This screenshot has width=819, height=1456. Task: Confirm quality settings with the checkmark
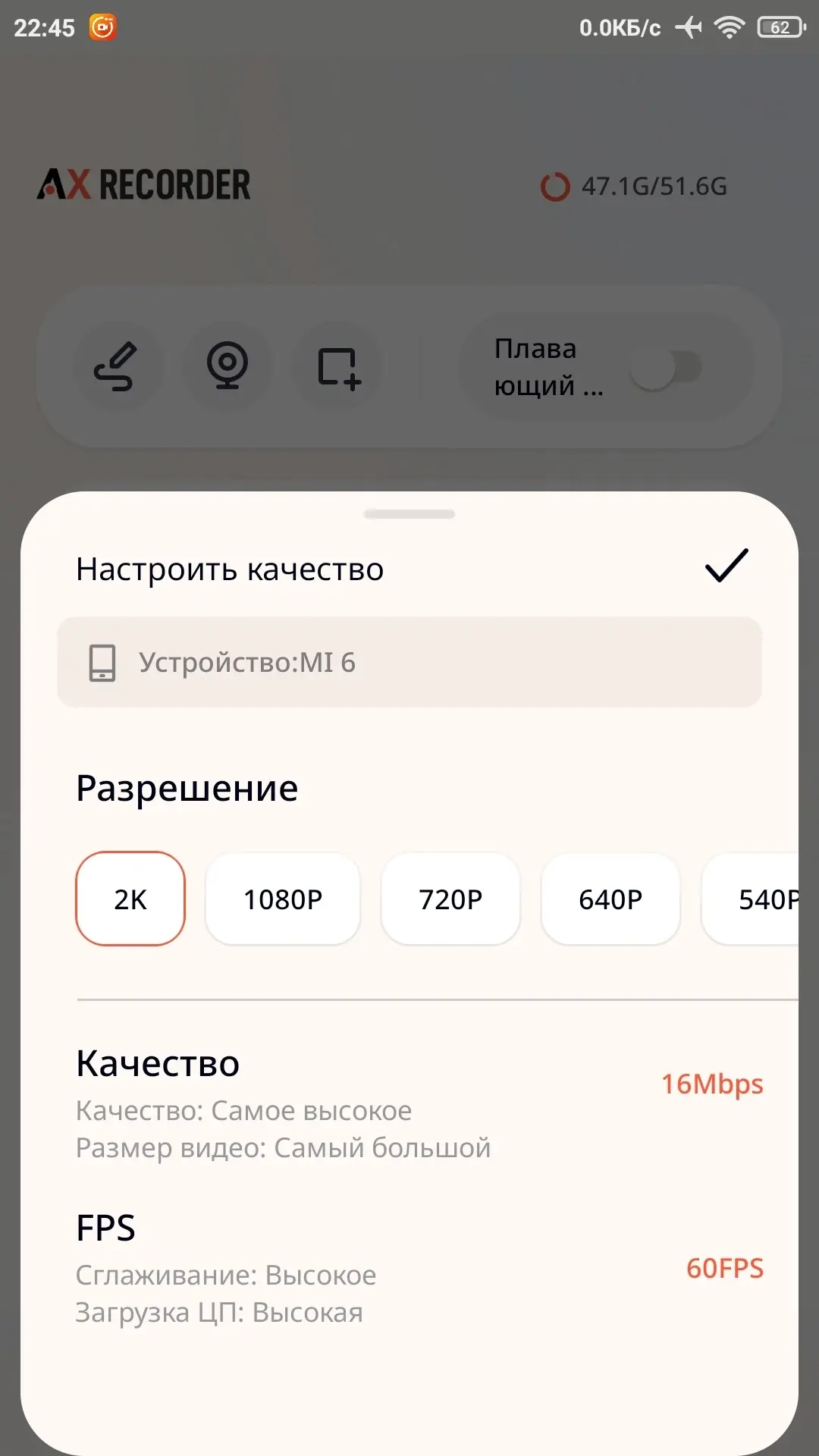(726, 566)
